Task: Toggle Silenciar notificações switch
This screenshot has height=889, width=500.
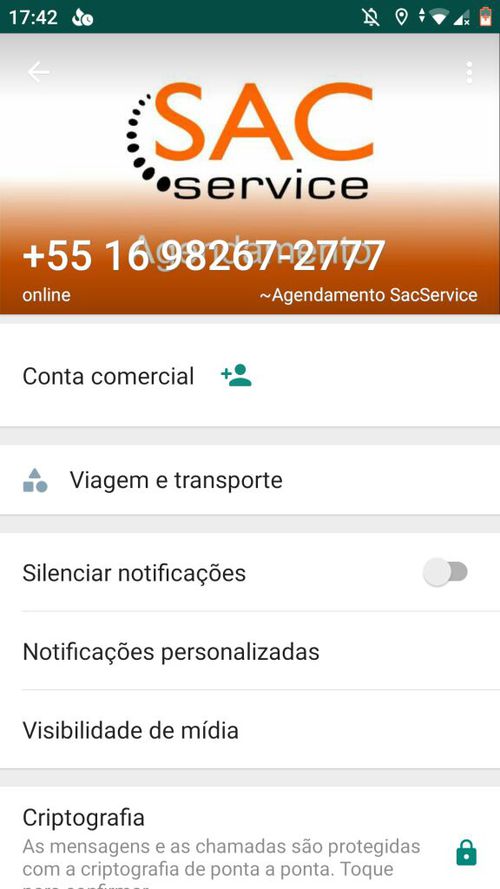Action: (x=446, y=572)
